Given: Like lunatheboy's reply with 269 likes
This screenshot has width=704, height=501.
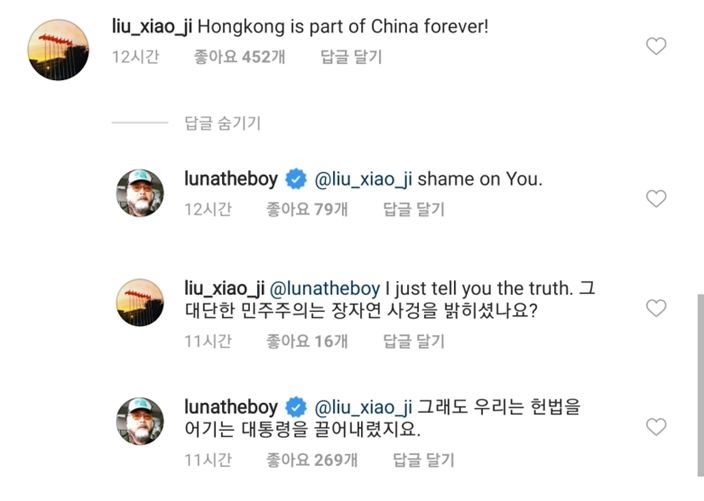Looking at the screenshot, I should [x=656, y=427].
